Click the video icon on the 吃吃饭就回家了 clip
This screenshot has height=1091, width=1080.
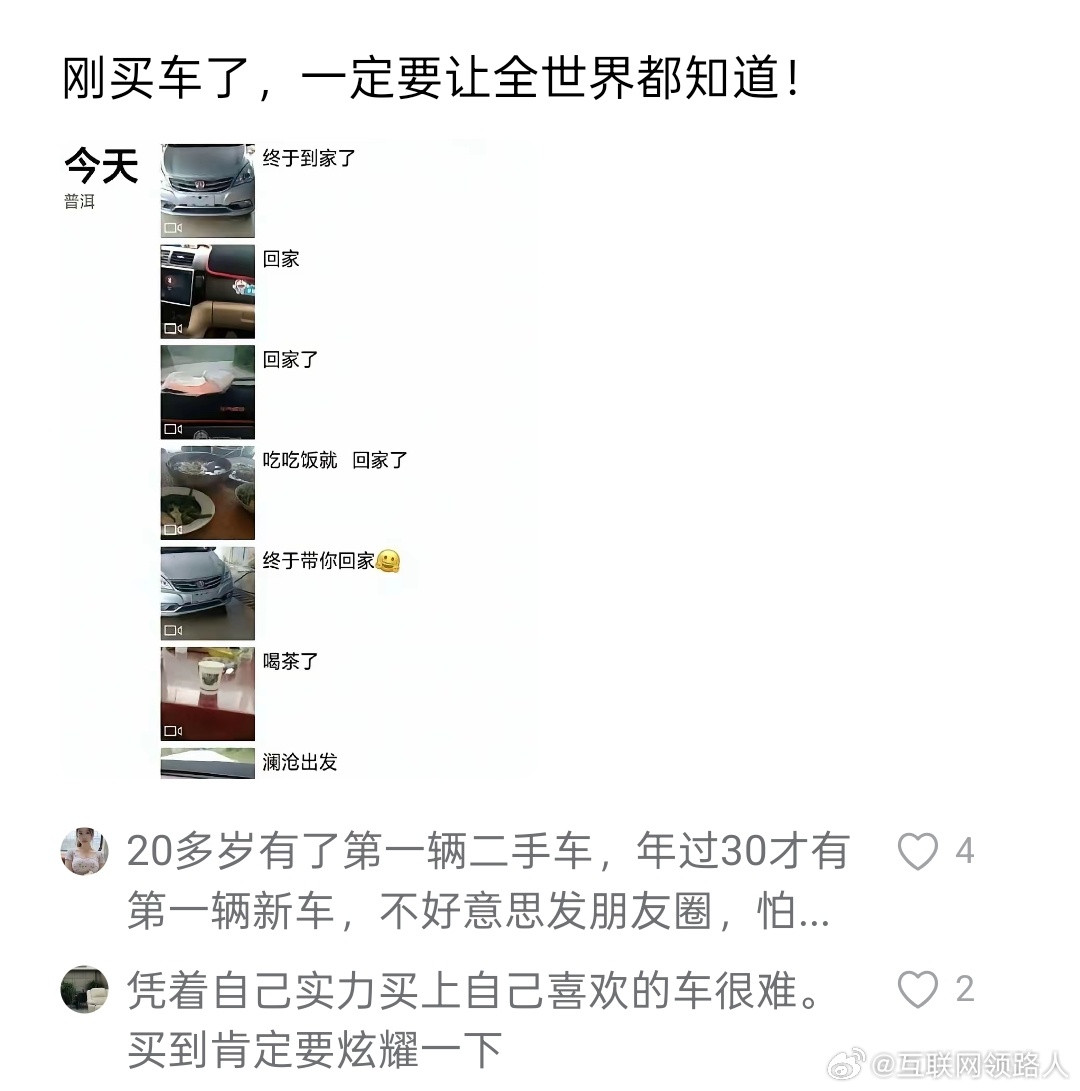(173, 531)
